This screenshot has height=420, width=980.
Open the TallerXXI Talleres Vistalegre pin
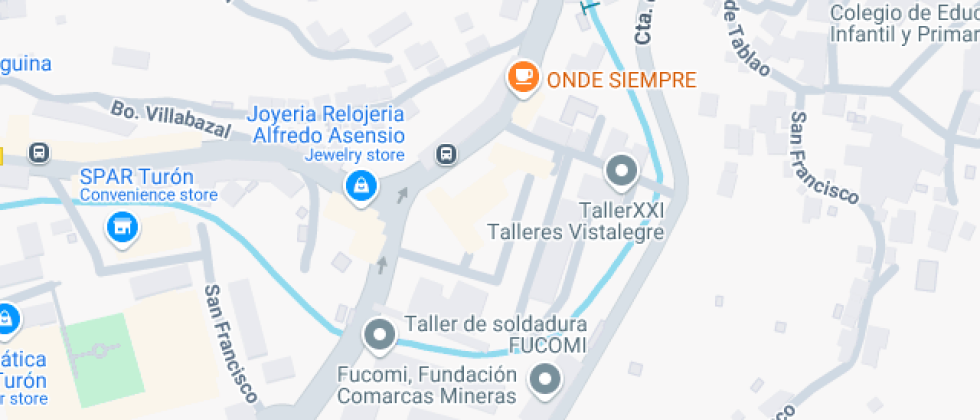click(622, 171)
